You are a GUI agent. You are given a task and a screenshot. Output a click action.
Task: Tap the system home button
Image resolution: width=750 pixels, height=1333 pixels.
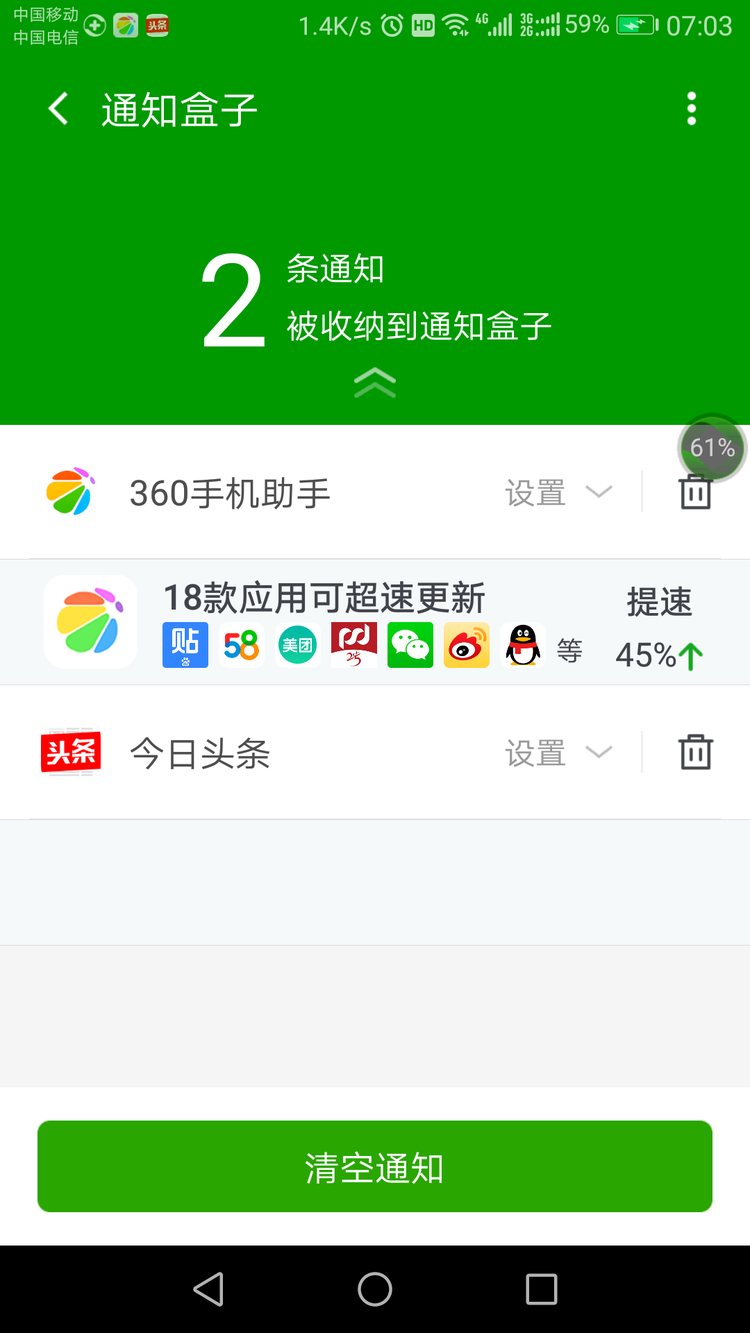375,1289
